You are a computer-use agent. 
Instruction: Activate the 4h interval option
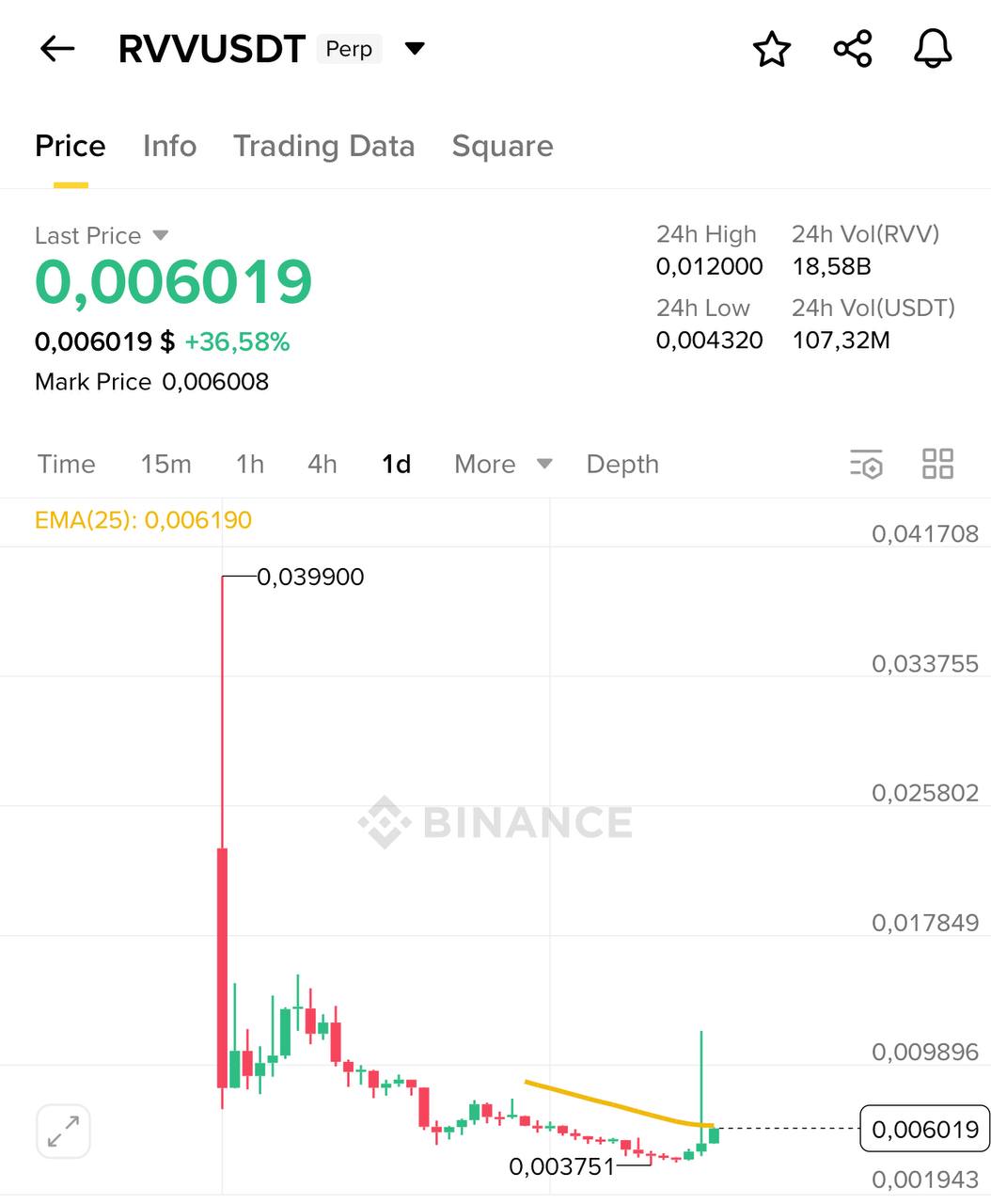pos(321,464)
